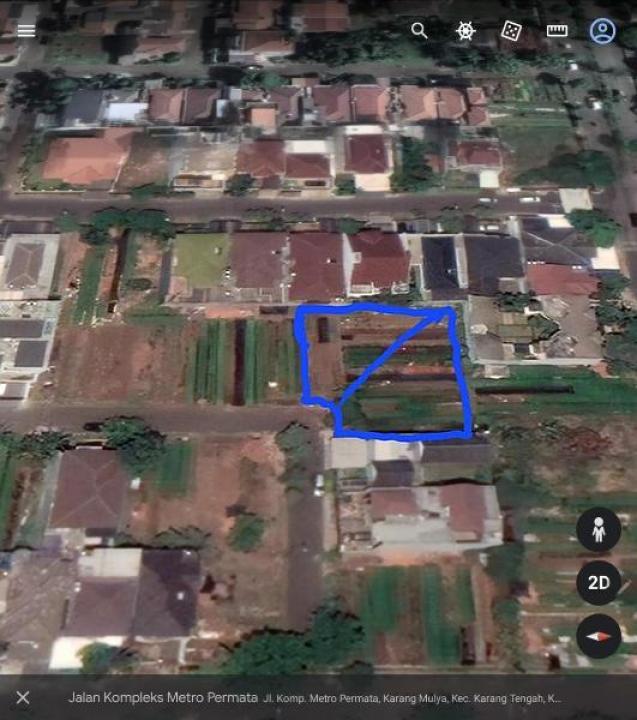Open the measure ruler tool

pos(557,31)
